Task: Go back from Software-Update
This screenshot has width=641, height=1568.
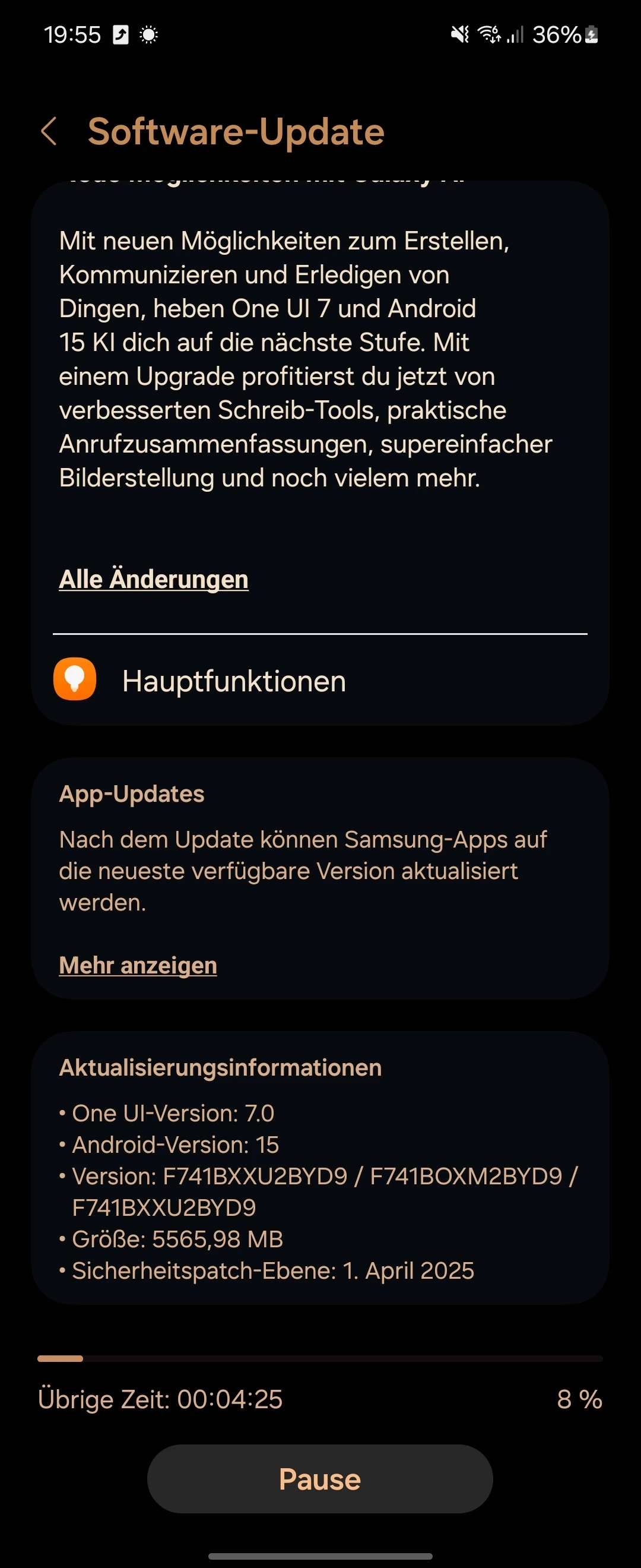Action: click(x=49, y=131)
